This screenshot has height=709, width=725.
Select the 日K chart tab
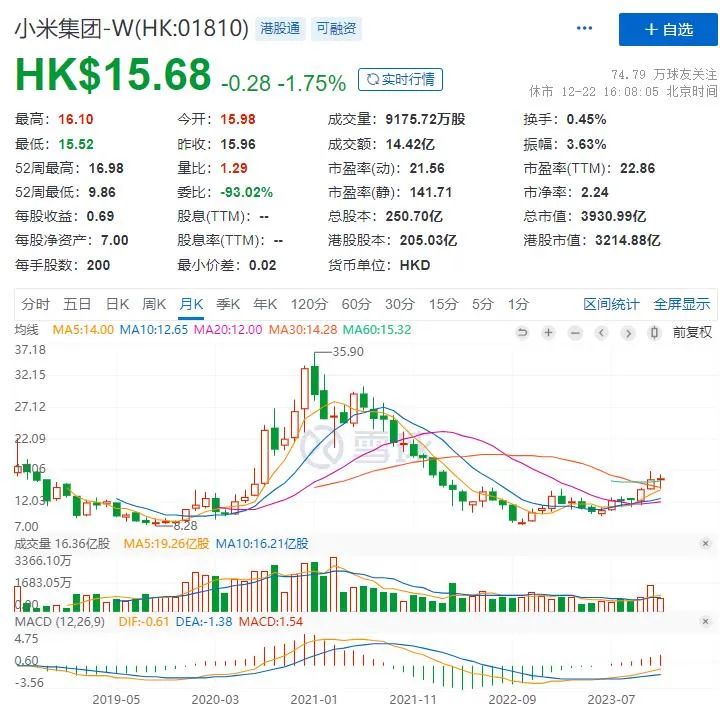tap(118, 304)
